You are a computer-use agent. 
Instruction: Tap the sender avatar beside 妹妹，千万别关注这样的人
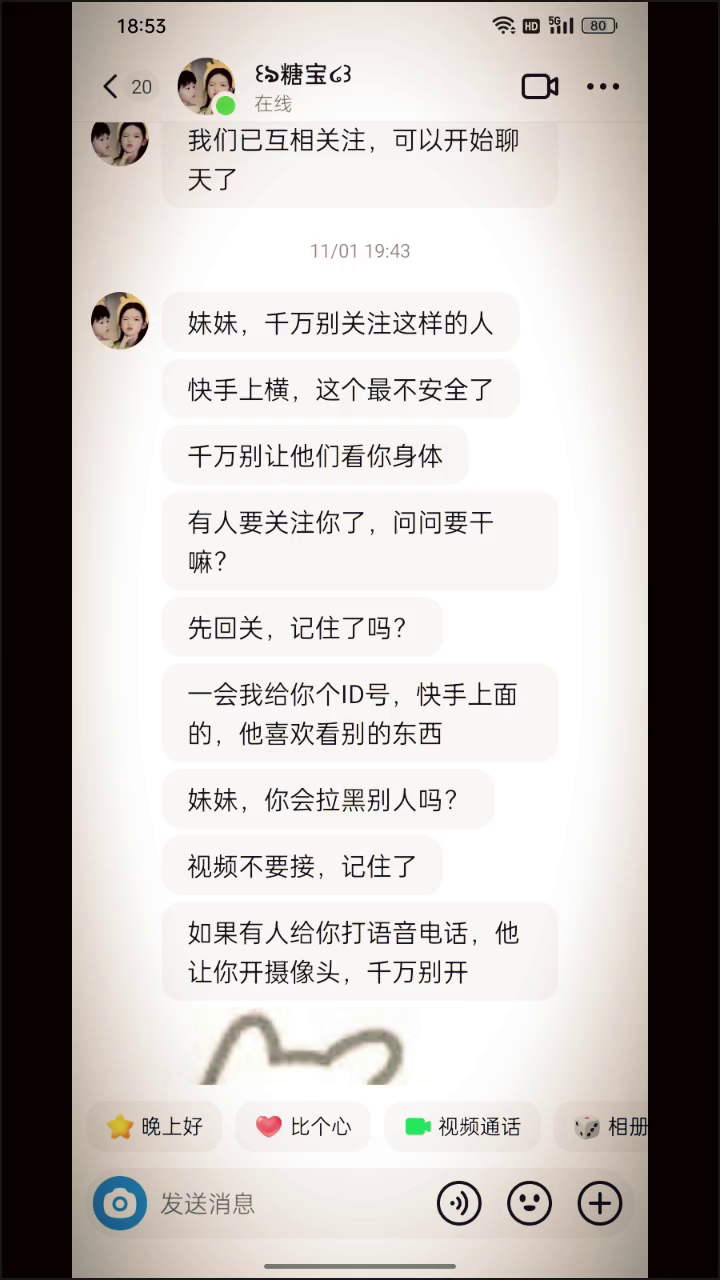[120, 321]
